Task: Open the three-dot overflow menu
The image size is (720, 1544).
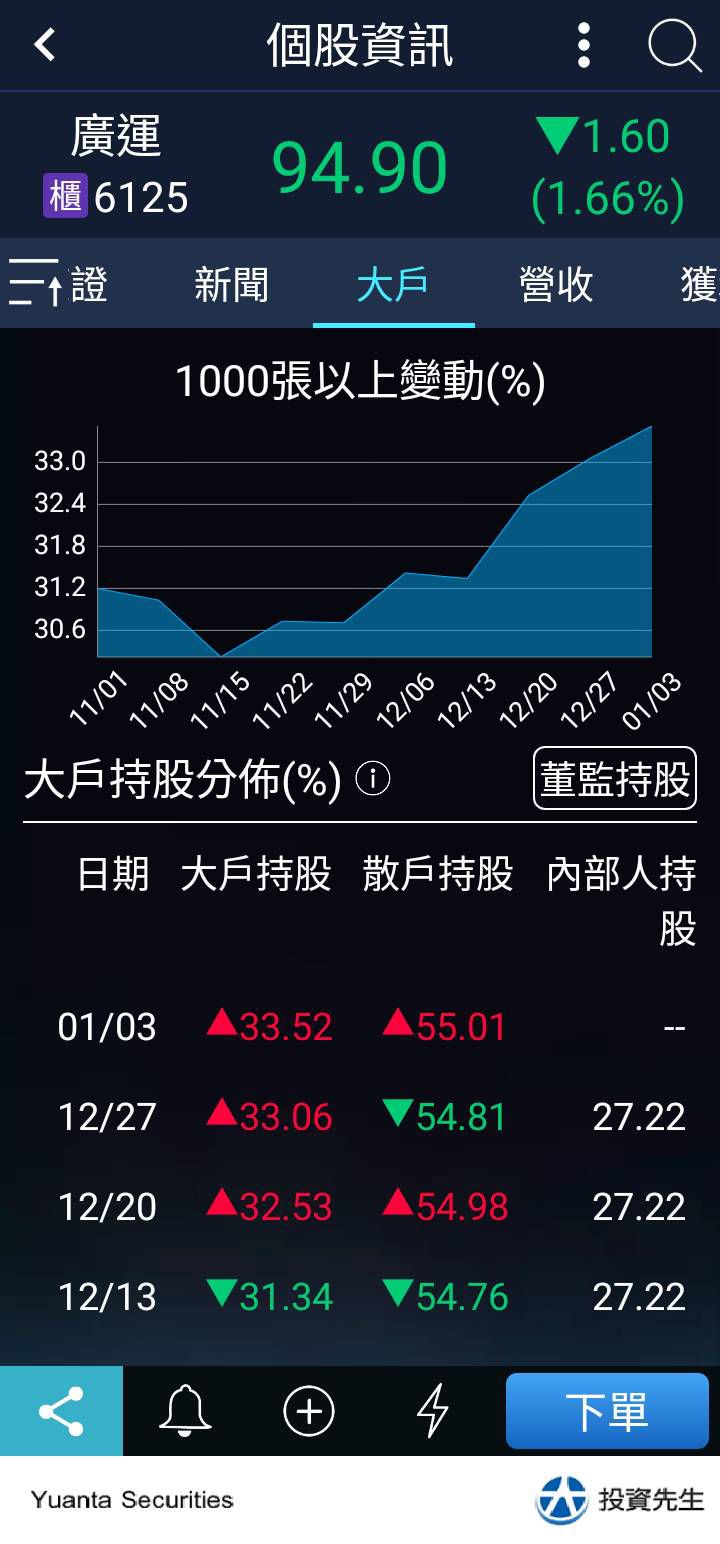Action: (x=584, y=45)
